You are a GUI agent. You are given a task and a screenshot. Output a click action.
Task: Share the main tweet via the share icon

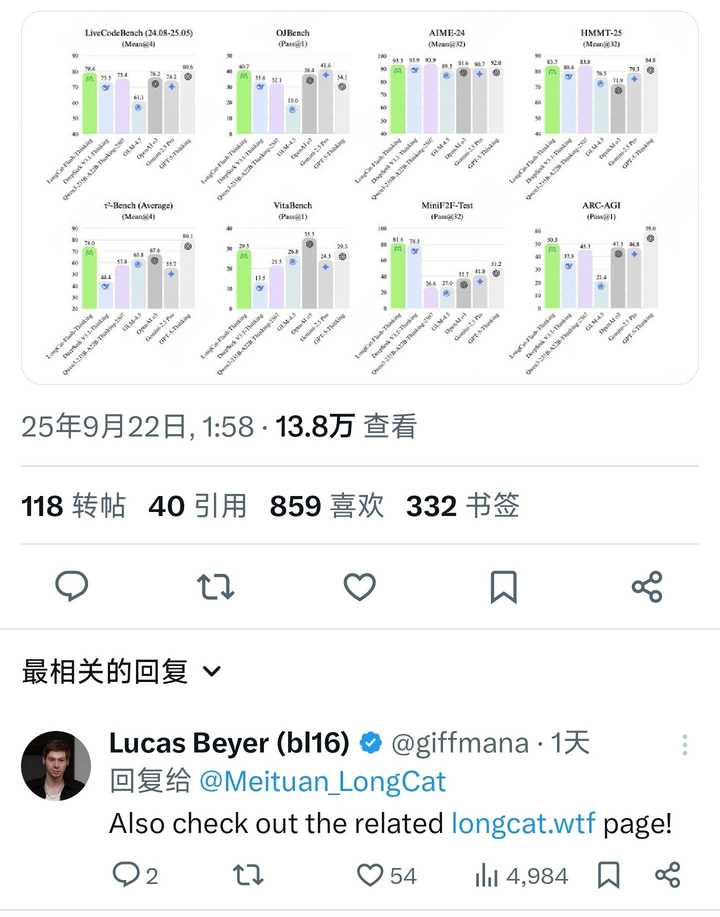point(647,587)
